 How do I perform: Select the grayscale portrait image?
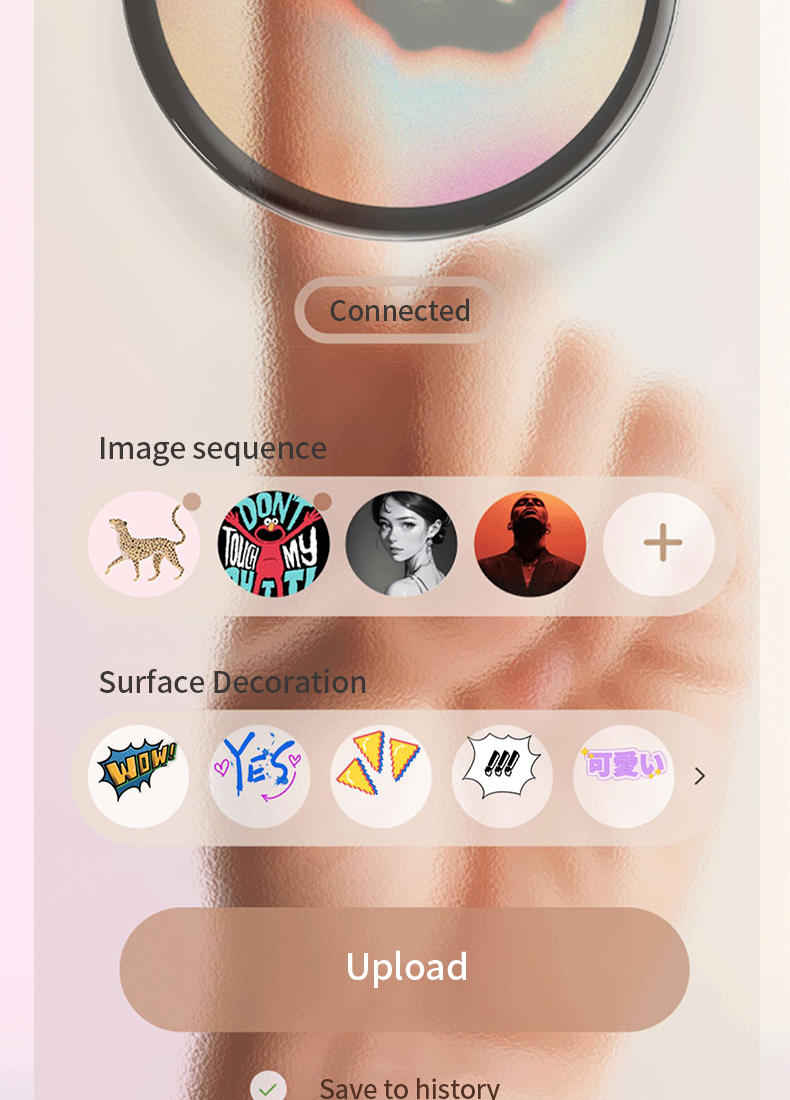(402, 543)
